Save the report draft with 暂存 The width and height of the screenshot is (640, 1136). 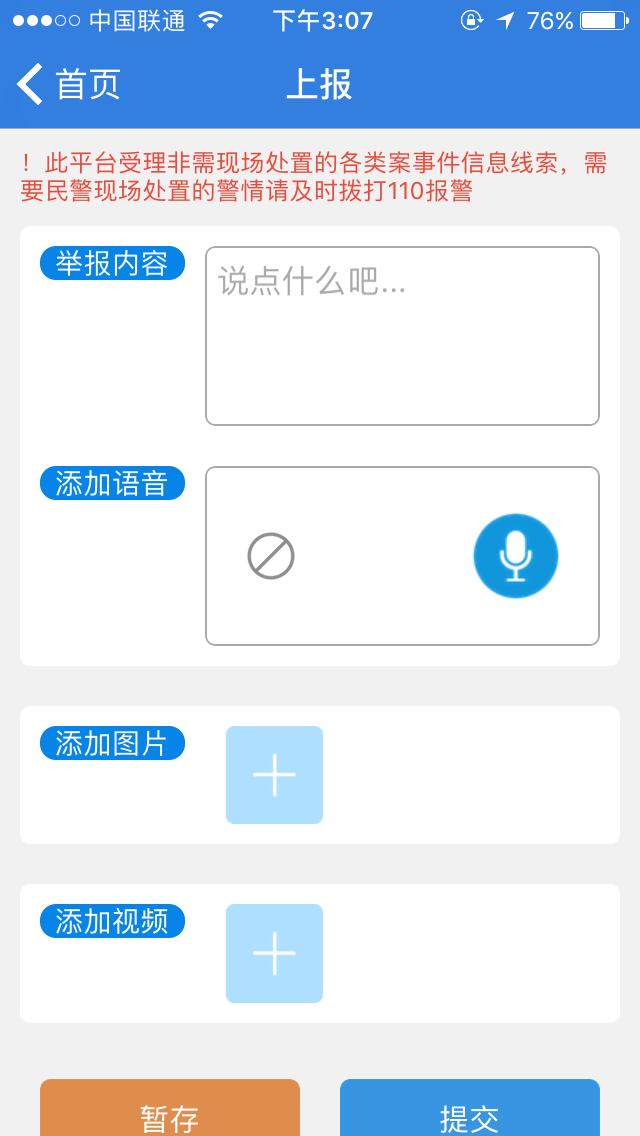tap(170, 1112)
